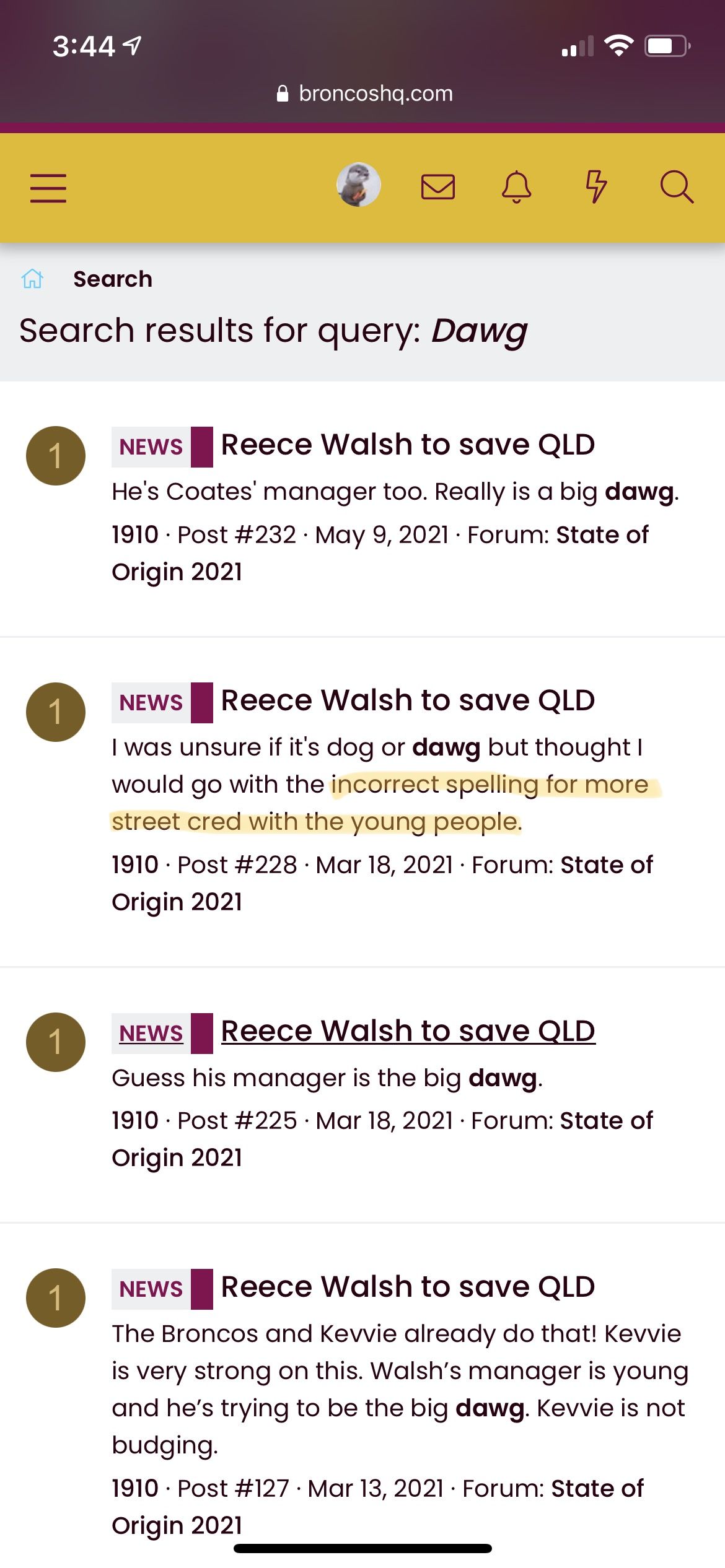Open the search magnifier icon
Image resolution: width=725 pixels, height=1568 pixels.
point(676,186)
